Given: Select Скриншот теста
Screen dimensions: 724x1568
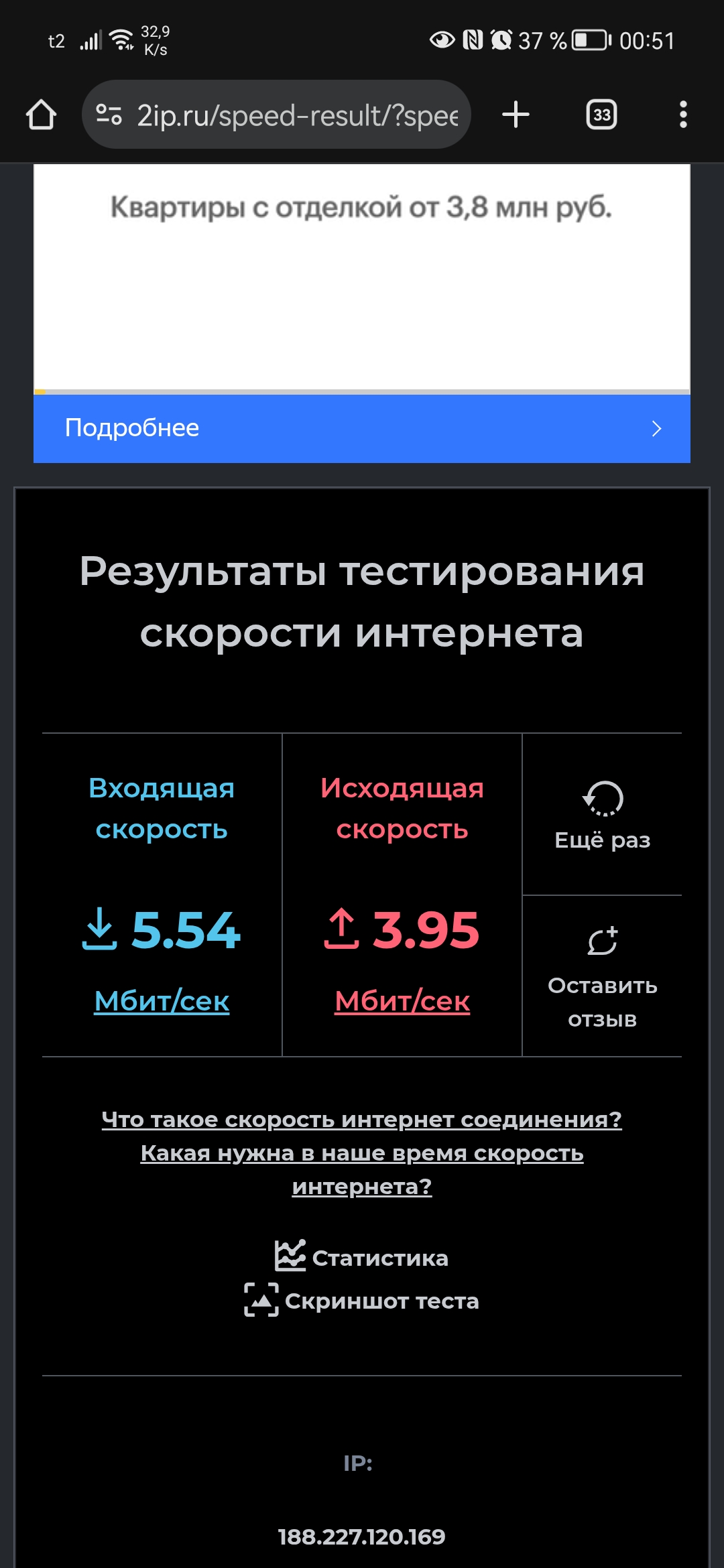Looking at the screenshot, I should pos(362,1301).
